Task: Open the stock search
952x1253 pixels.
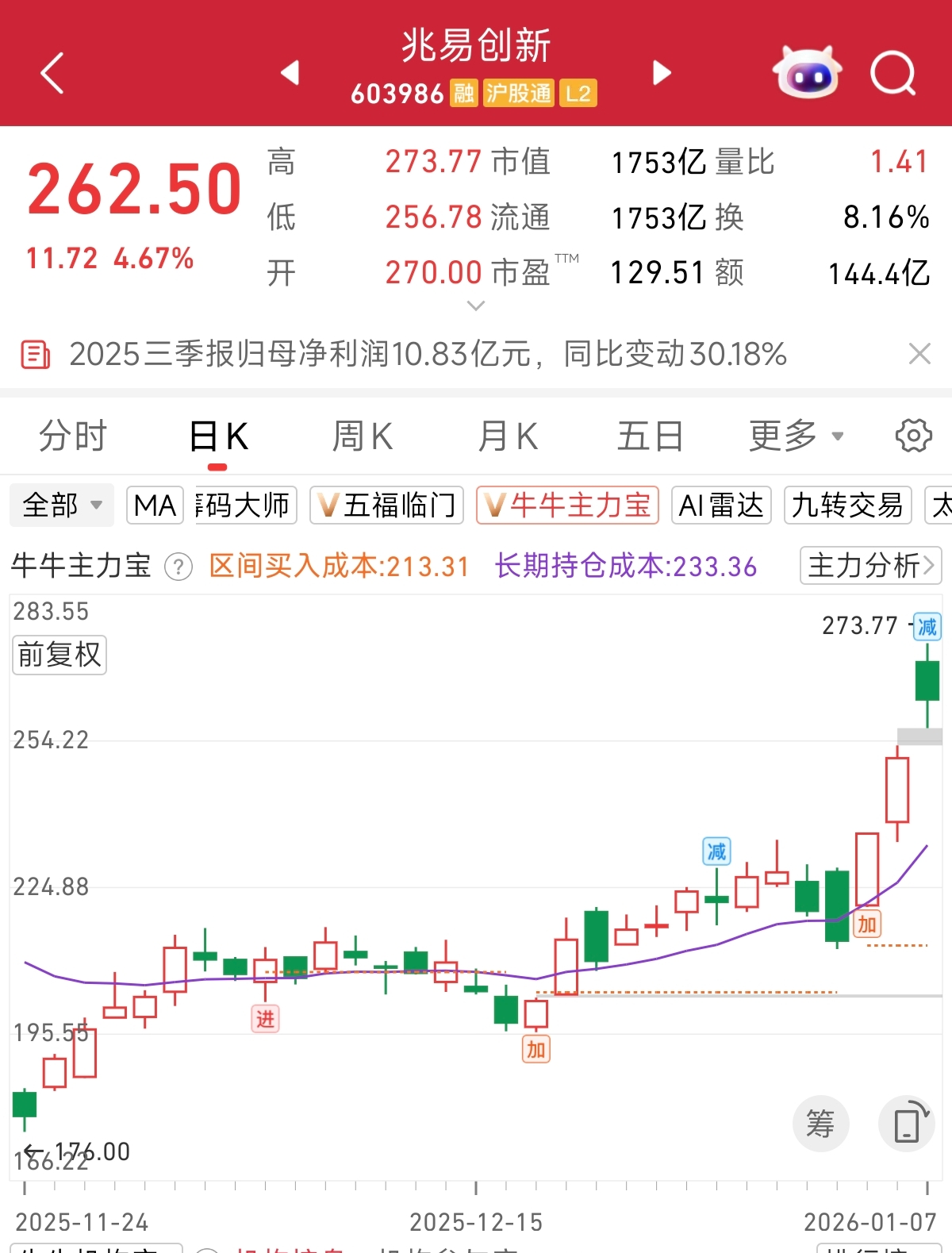Action: pos(893,74)
